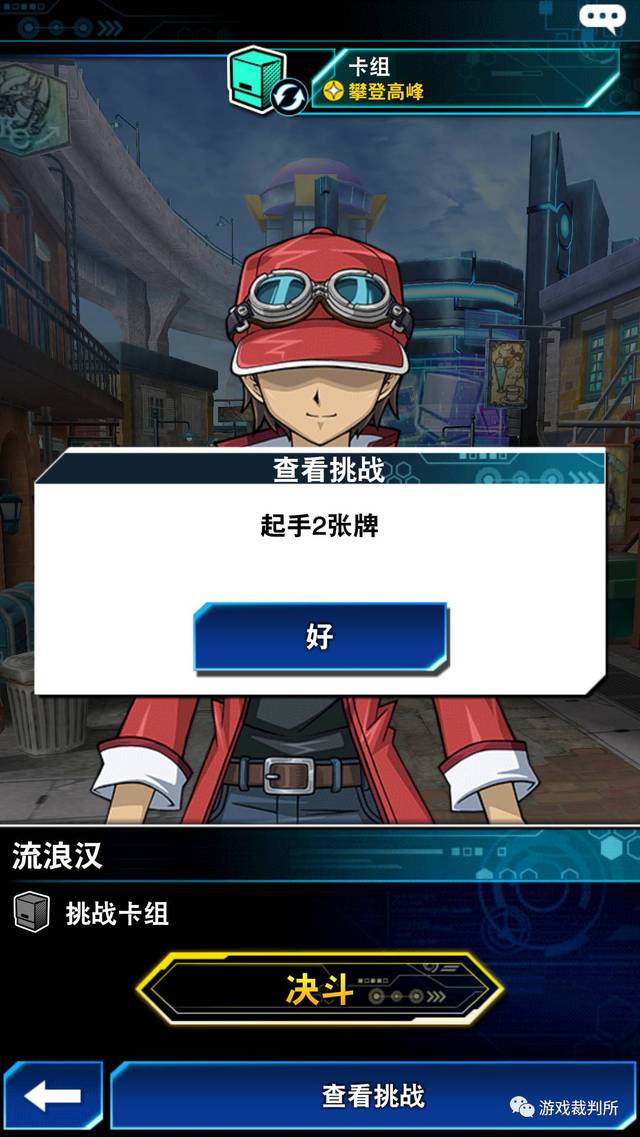Open 查看挑战 at the bottom
This screenshot has width=640, height=1137.
[x=373, y=1095]
